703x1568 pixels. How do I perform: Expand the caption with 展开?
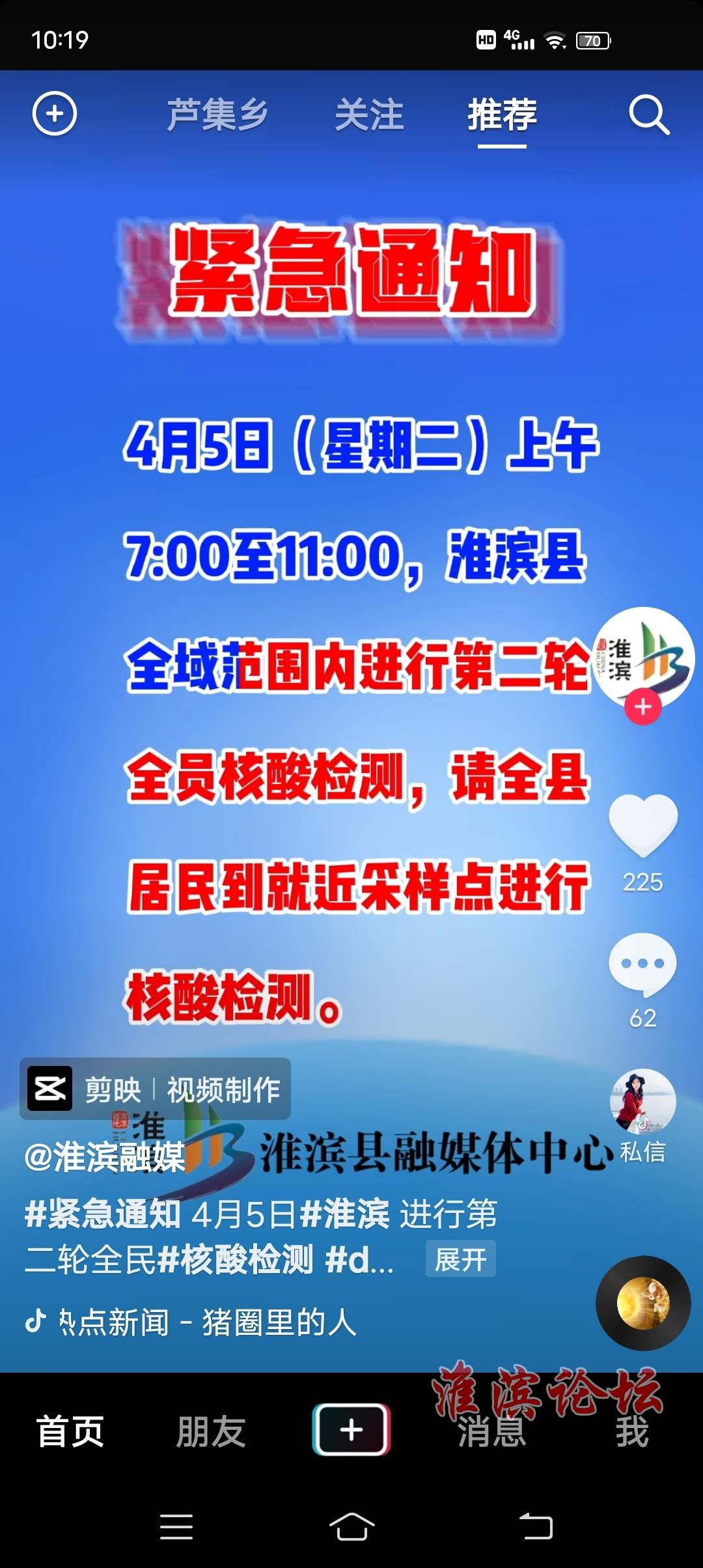tap(460, 1259)
